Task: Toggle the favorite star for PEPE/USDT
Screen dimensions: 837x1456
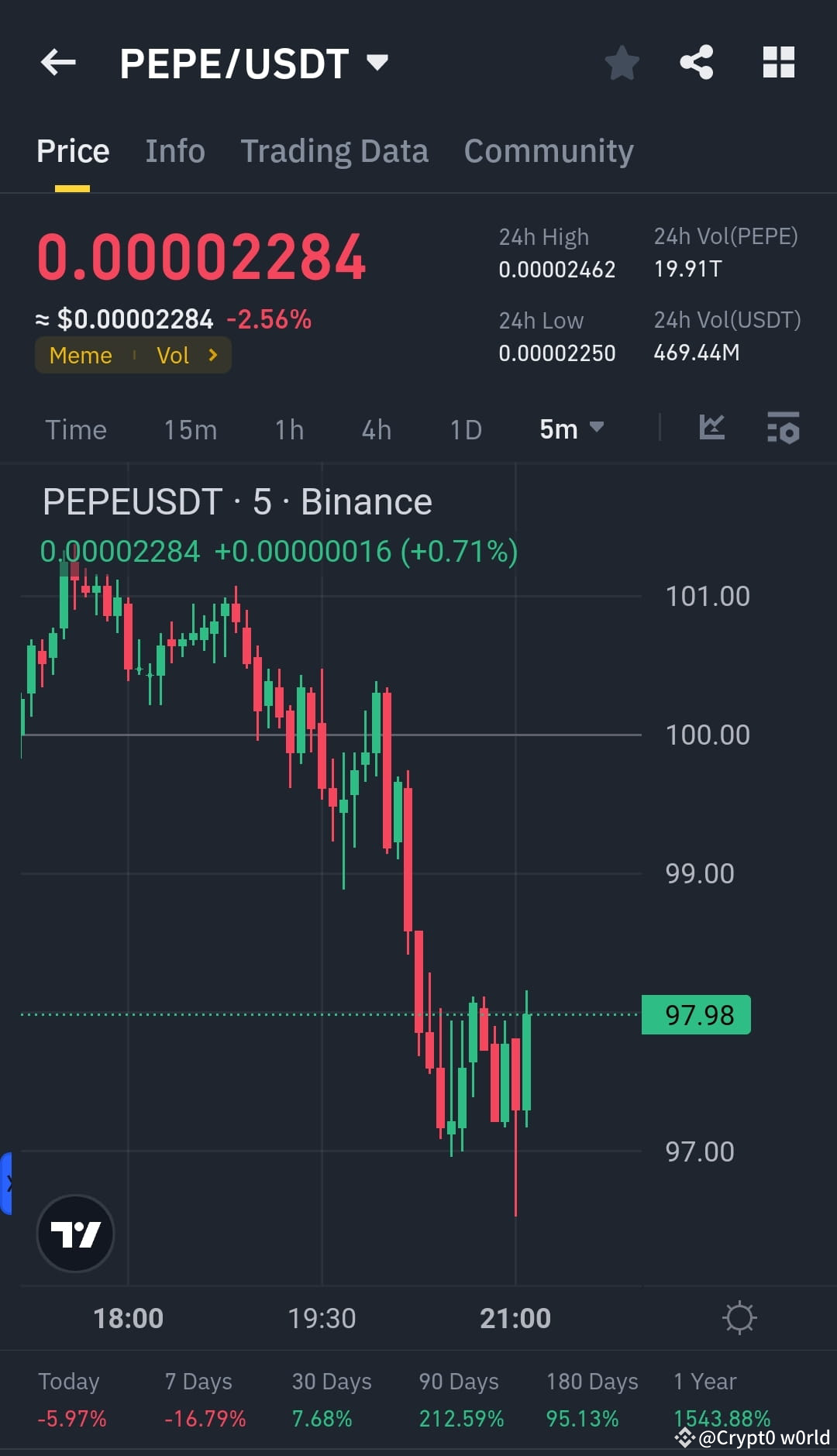Action: click(x=622, y=63)
